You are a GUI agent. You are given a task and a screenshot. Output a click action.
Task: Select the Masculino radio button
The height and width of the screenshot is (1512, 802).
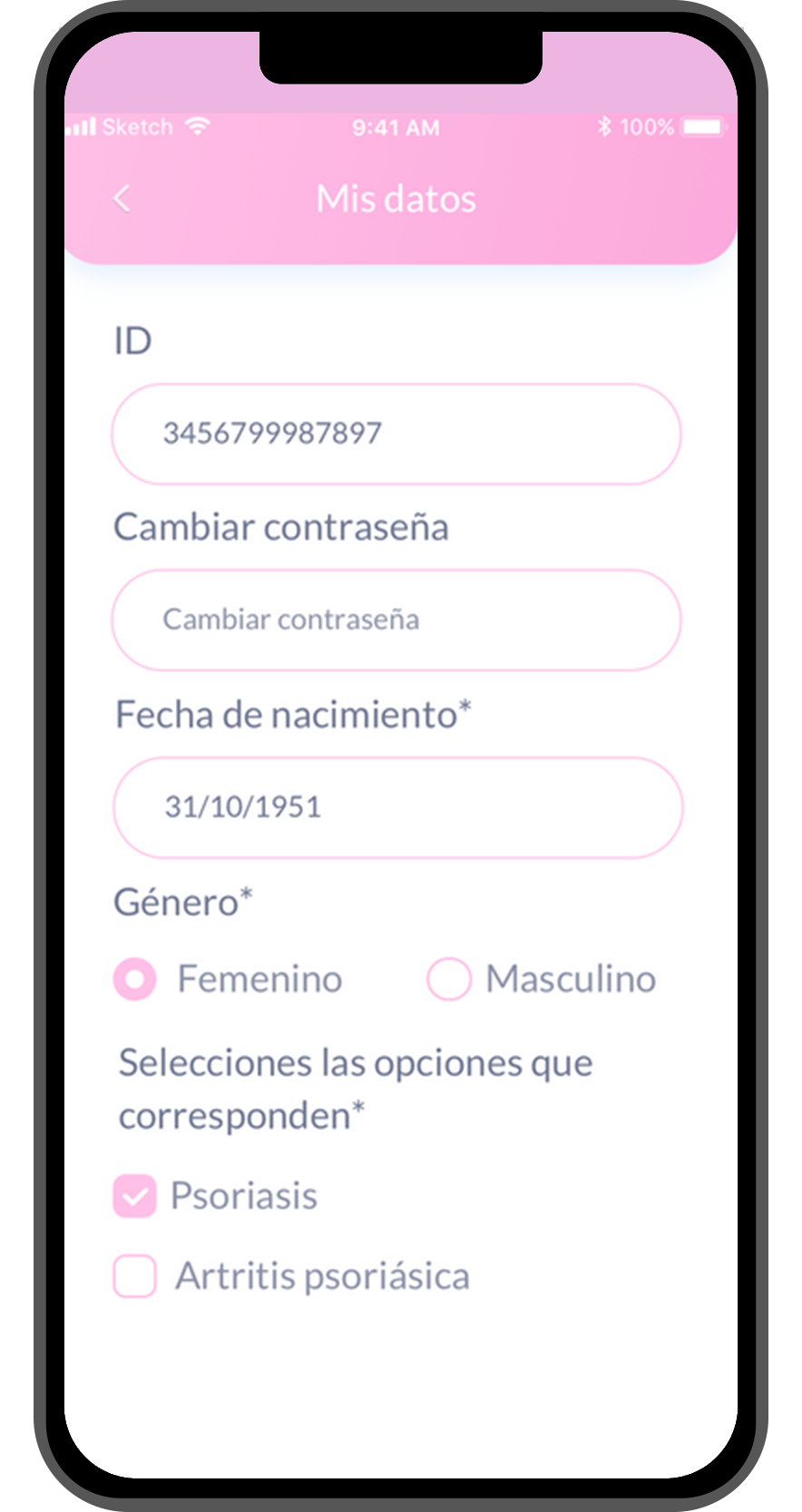pos(448,979)
